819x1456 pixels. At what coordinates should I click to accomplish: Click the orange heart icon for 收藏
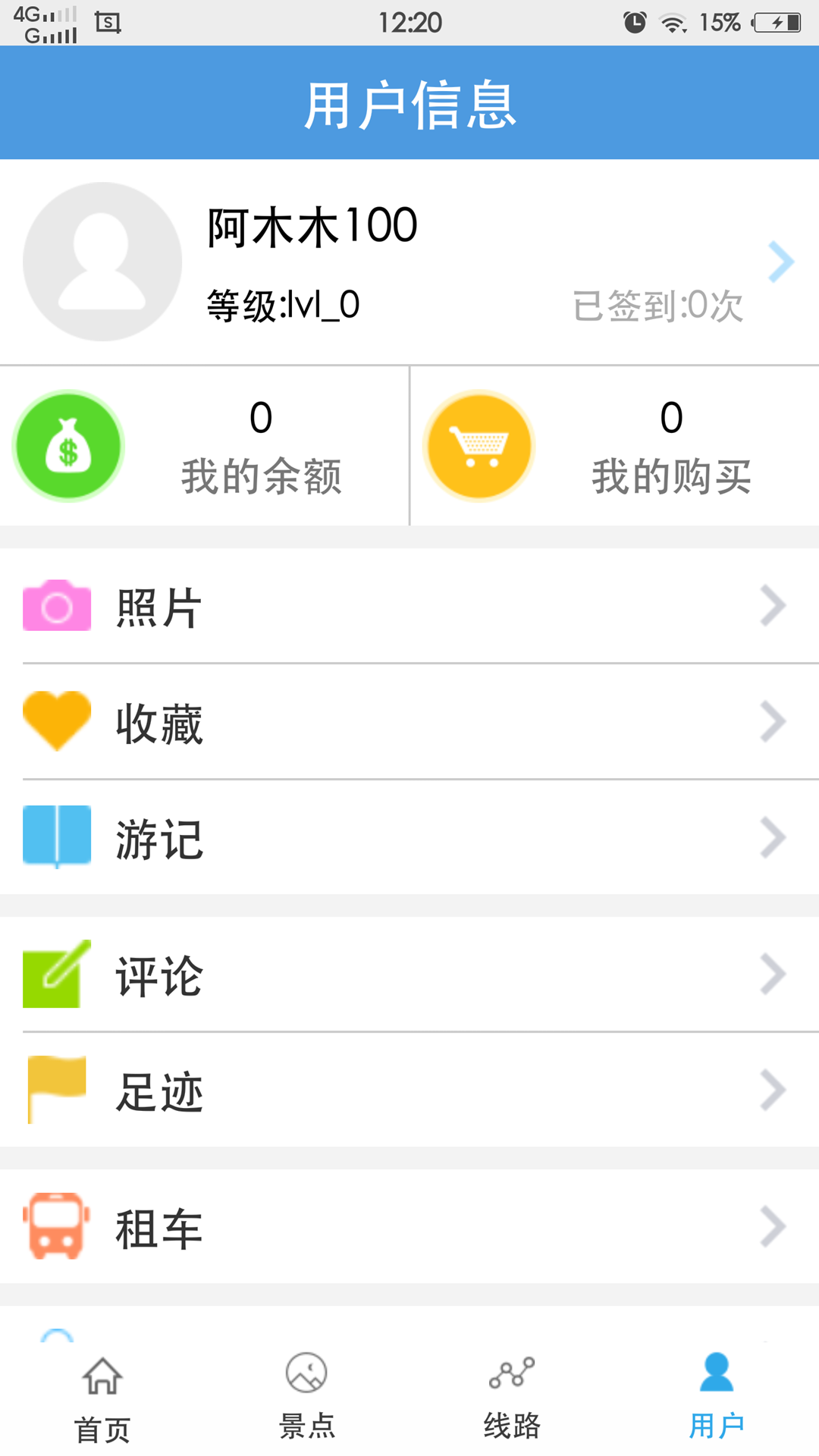click(56, 721)
